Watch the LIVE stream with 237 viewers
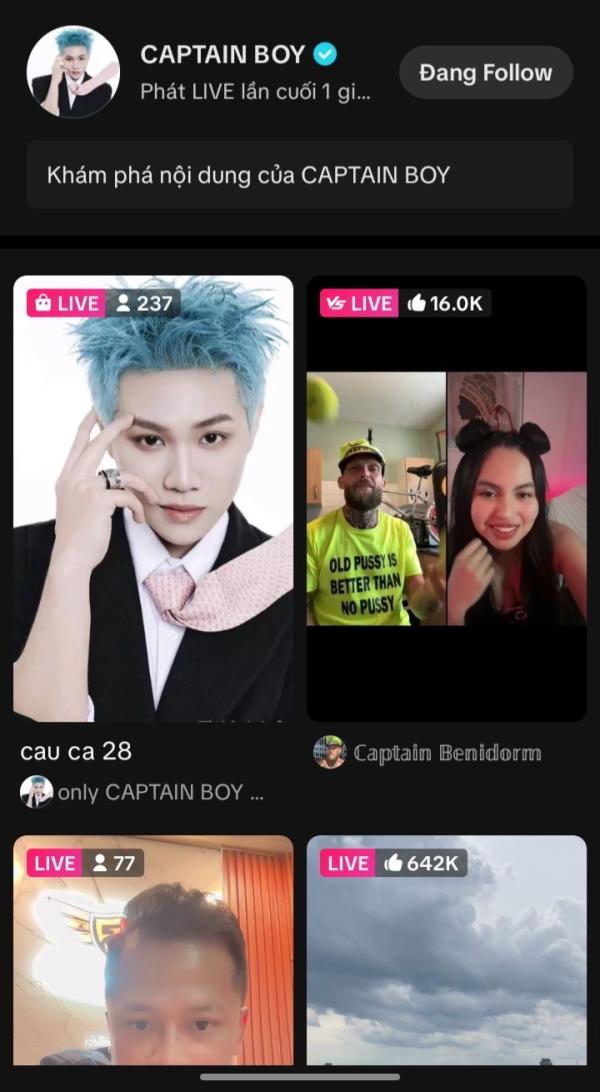 click(153, 499)
